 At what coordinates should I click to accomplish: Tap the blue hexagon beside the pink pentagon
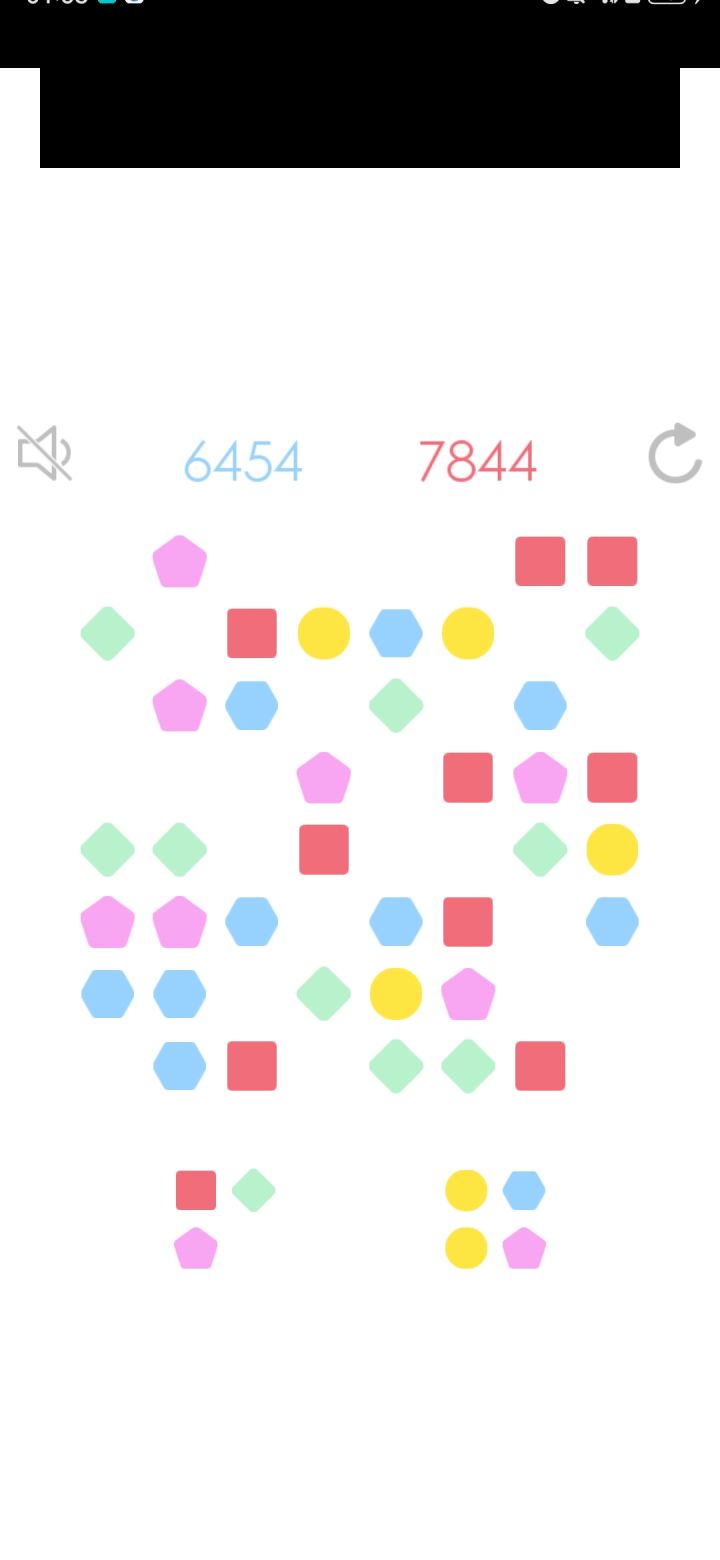[251, 704]
